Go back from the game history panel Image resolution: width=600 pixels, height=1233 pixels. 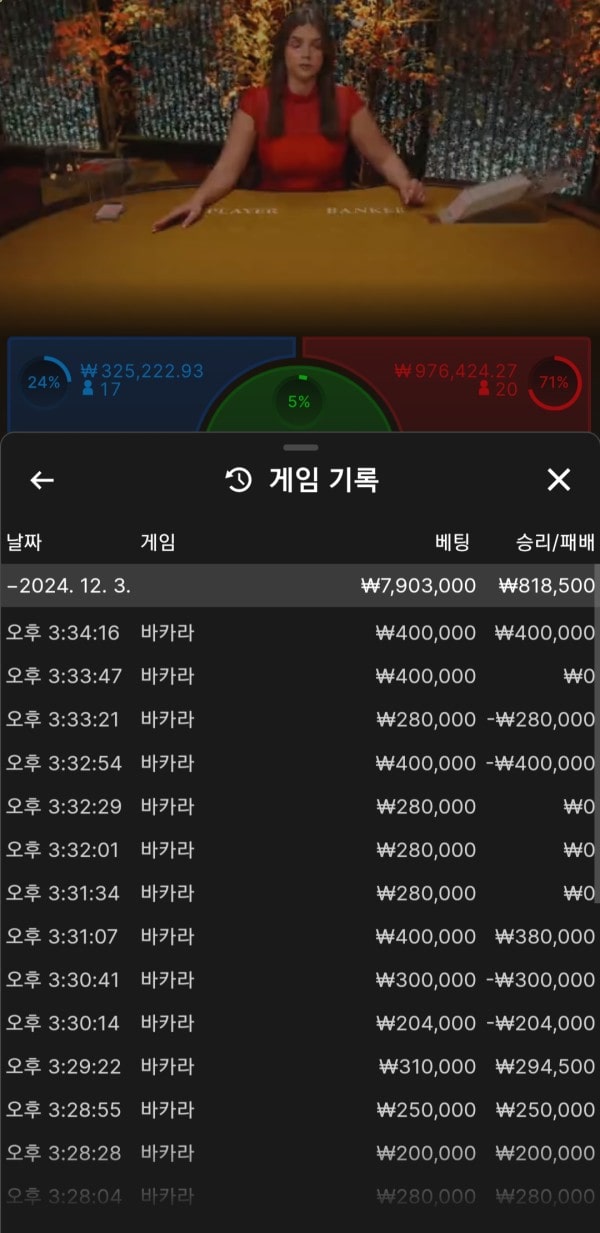pos(42,480)
